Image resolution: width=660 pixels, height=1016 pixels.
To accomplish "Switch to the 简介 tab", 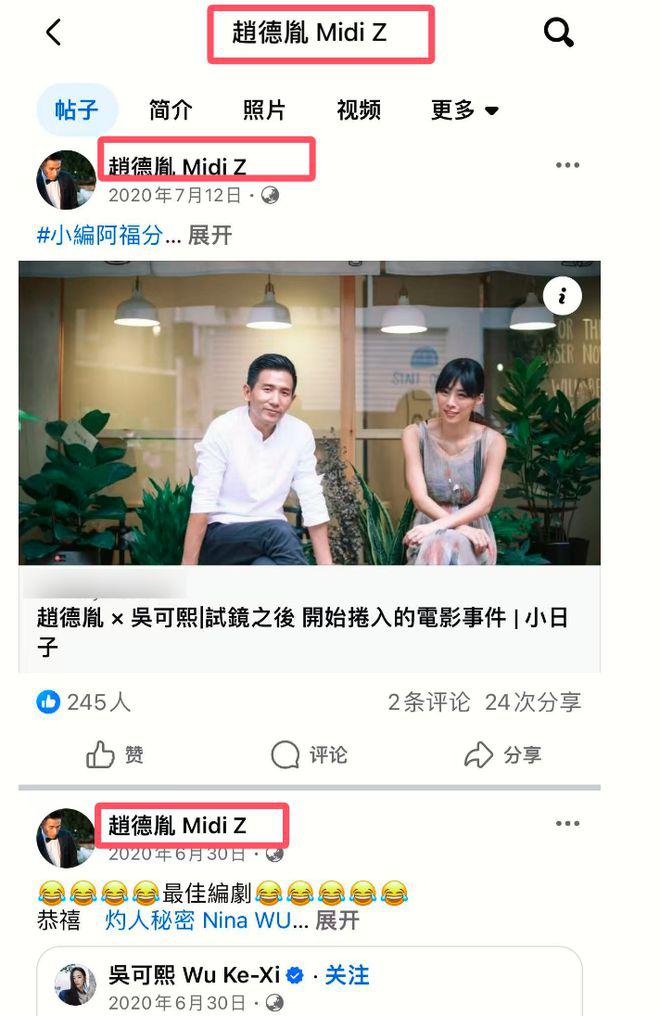I will pyautogui.click(x=170, y=110).
